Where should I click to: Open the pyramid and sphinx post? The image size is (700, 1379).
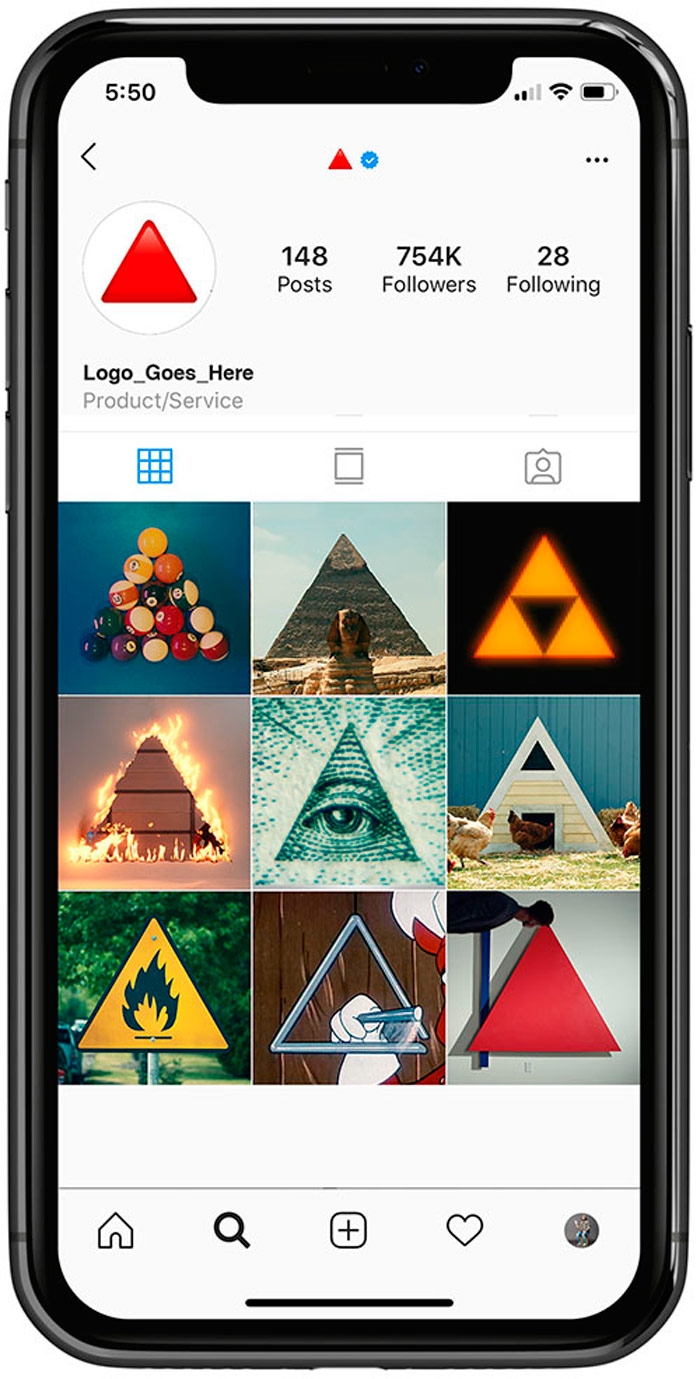click(x=349, y=598)
